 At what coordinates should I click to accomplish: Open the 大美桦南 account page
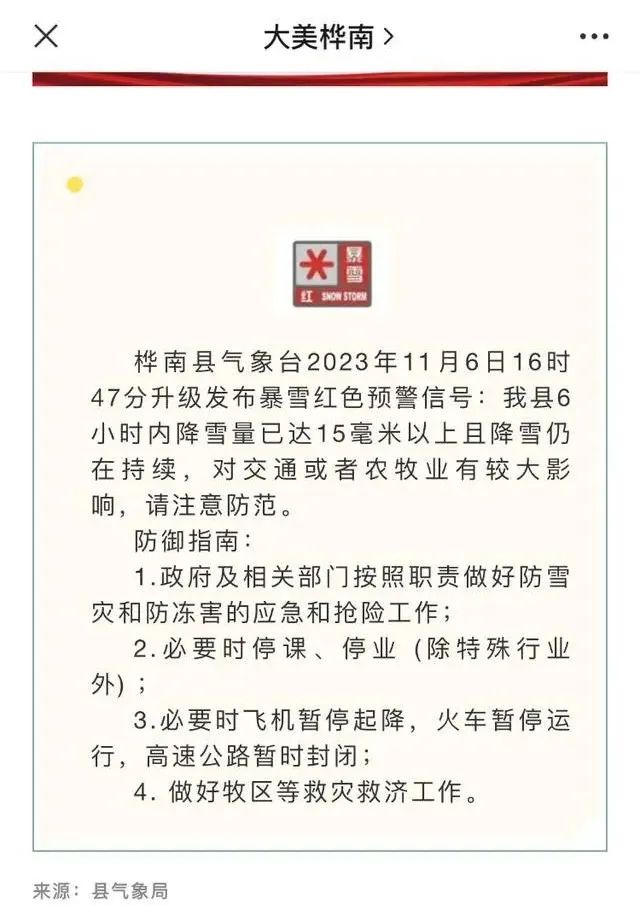[328, 37]
